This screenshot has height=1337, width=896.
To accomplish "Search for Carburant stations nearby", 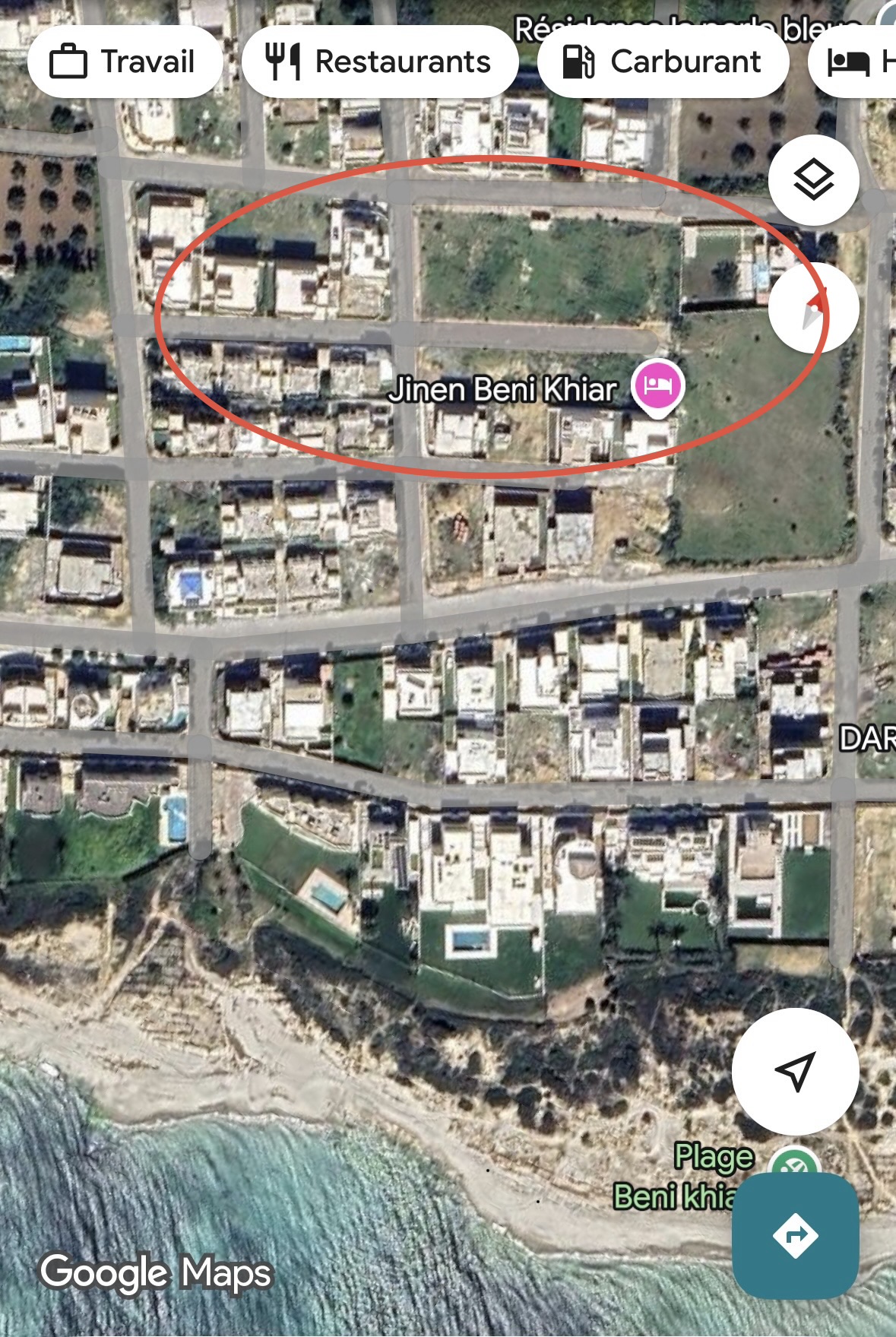I will pos(663,62).
